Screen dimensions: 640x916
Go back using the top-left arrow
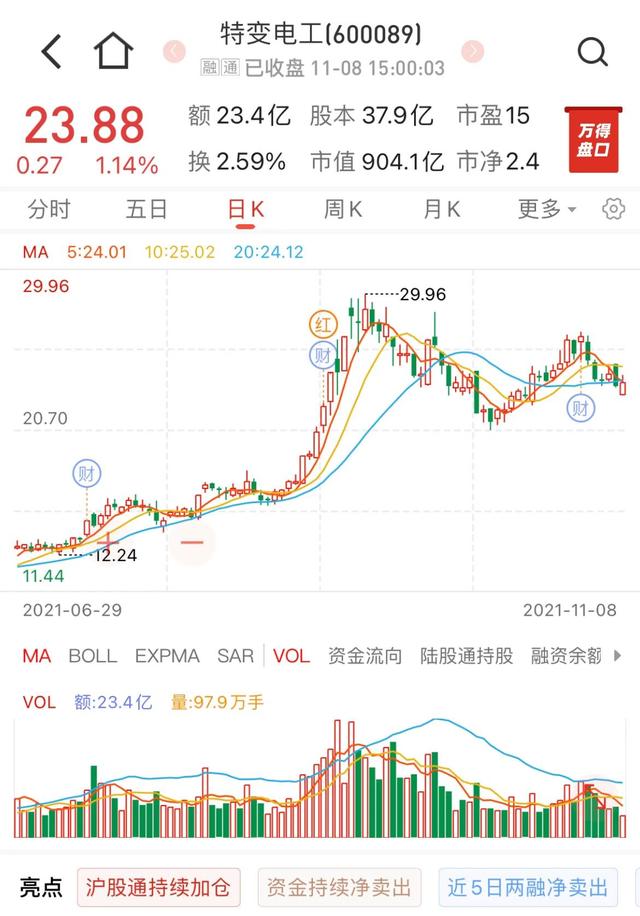click(x=52, y=51)
